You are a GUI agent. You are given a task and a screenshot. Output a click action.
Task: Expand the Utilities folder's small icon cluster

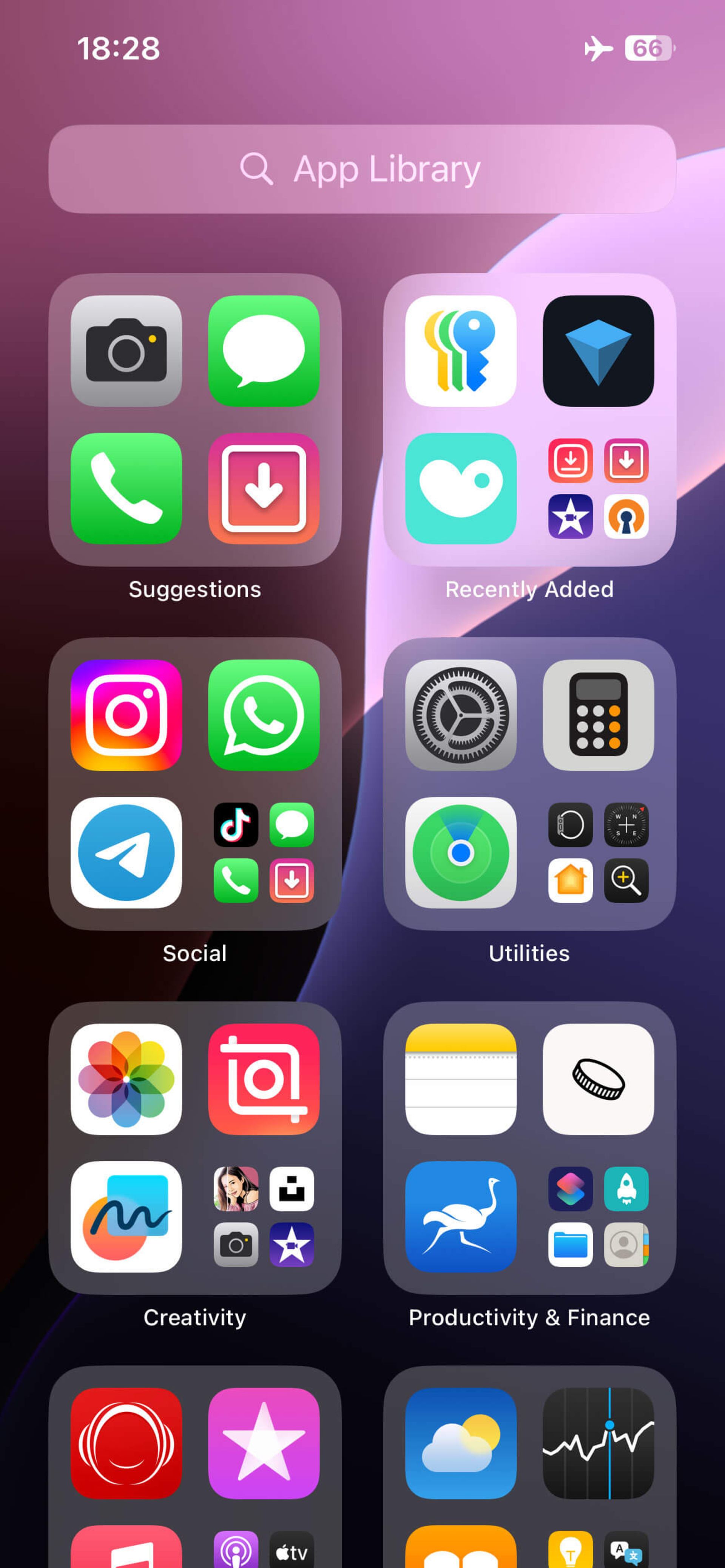pyautogui.click(x=598, y=852)
